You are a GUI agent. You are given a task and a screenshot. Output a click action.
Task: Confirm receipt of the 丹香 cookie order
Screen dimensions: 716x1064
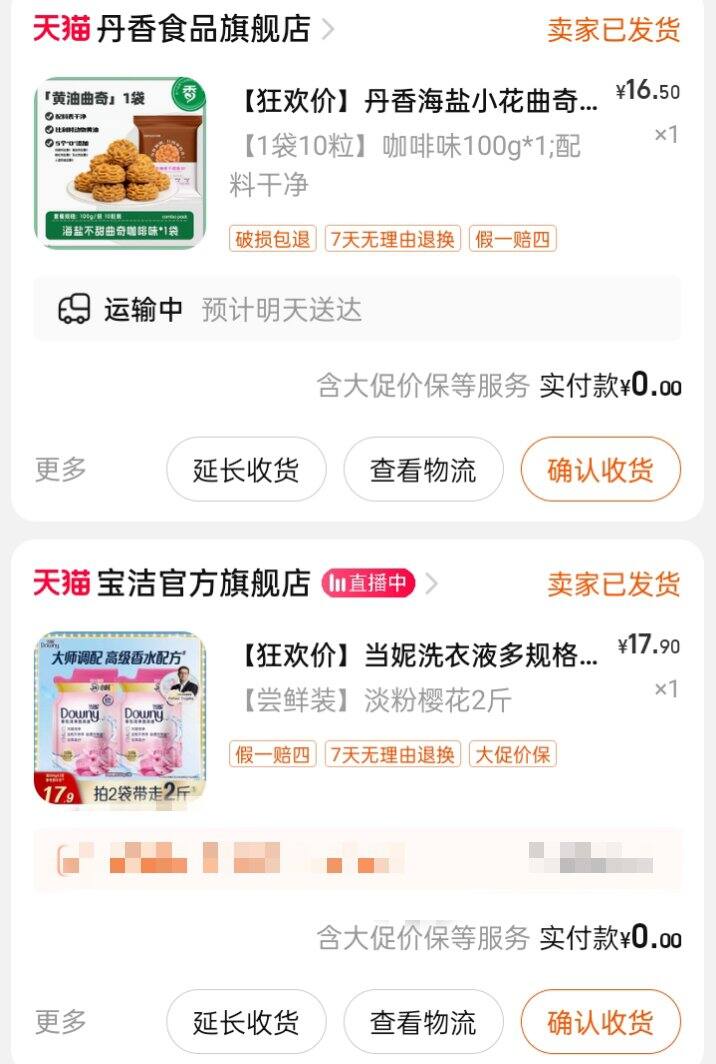point(600,469)
